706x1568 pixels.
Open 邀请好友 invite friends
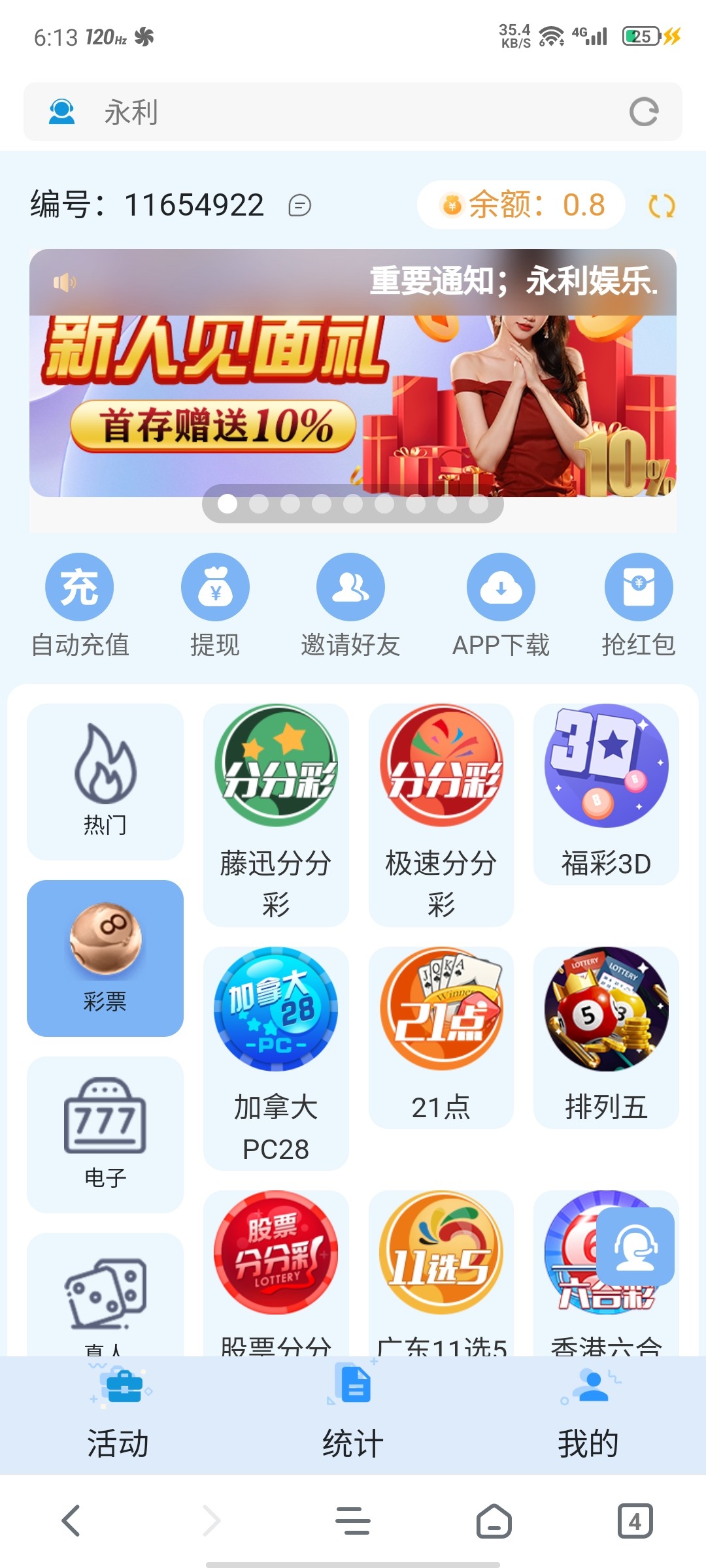351,587
